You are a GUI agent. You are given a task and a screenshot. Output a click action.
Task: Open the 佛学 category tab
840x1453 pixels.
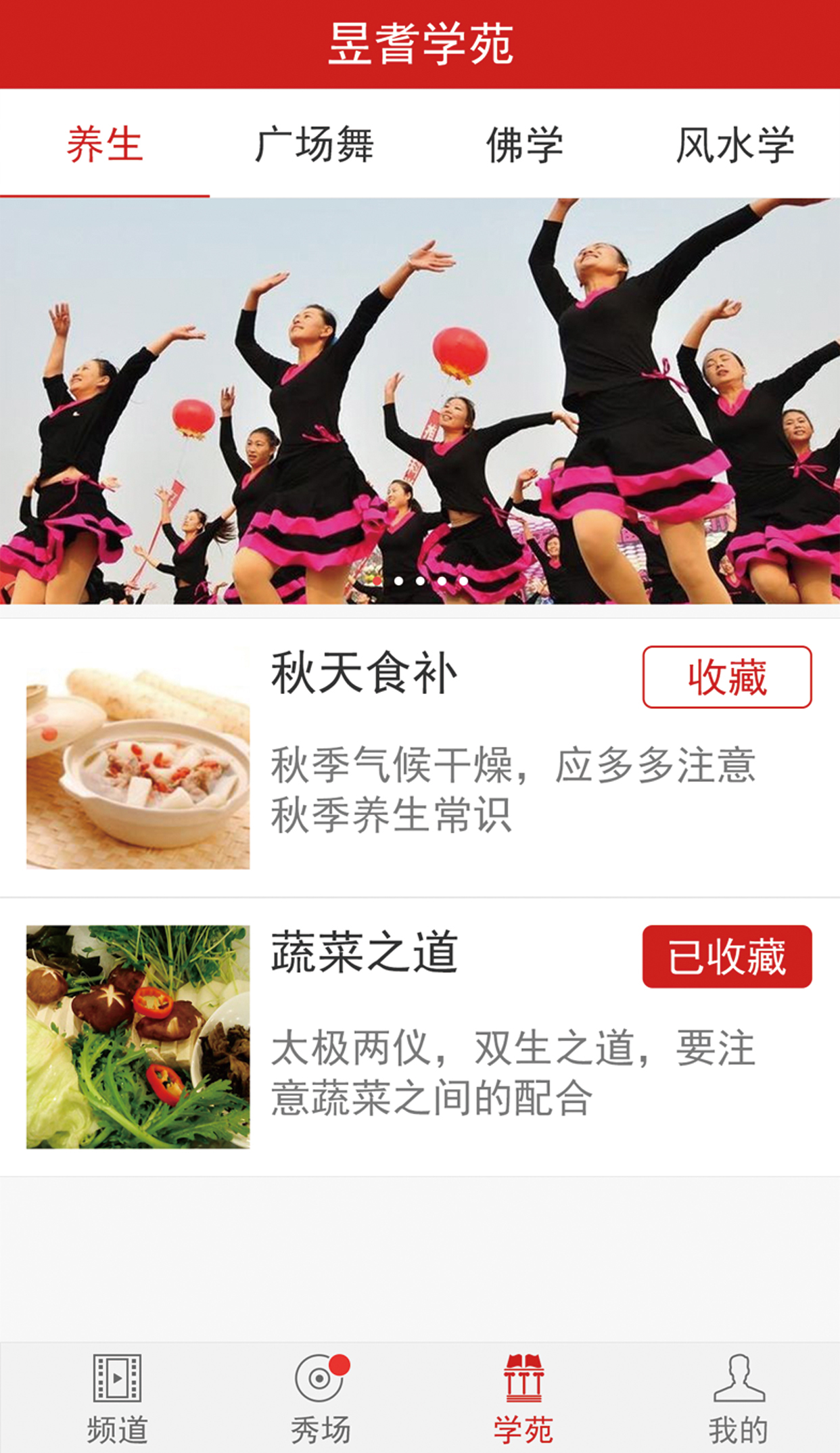point(525,145)
